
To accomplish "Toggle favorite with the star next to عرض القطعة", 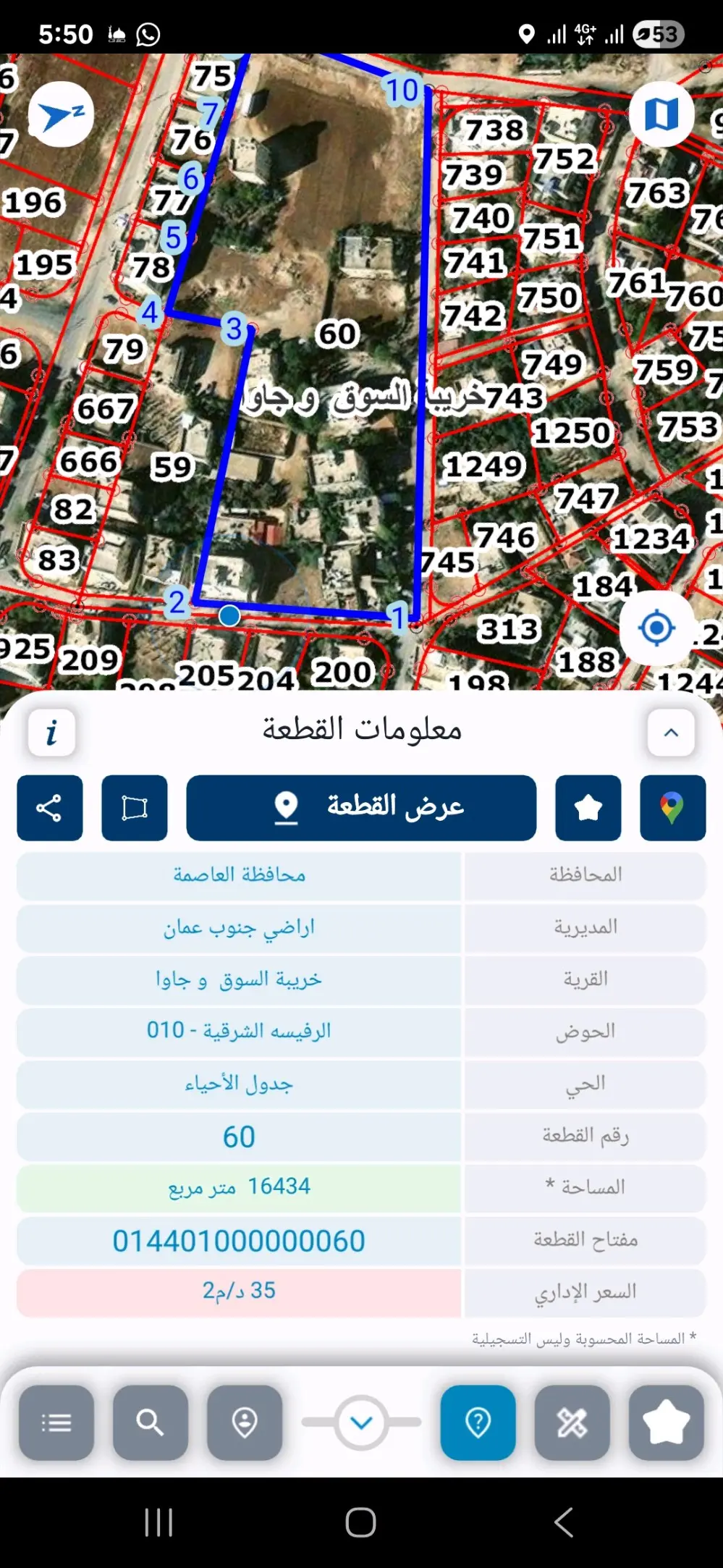I will pyautogui.click(x=588, y=808).
